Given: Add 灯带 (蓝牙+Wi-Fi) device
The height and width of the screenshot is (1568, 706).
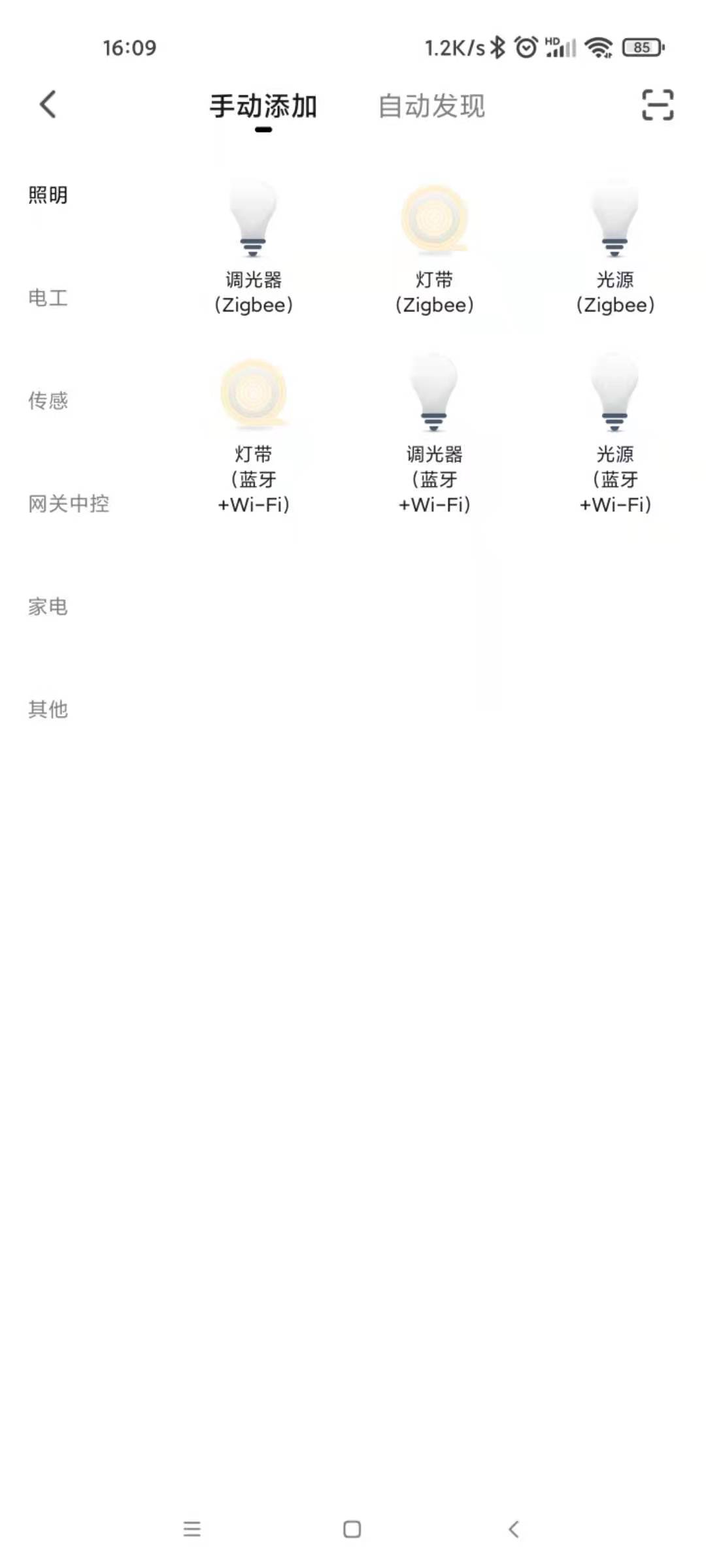Looking at the screenshot, I should (254, 434).
